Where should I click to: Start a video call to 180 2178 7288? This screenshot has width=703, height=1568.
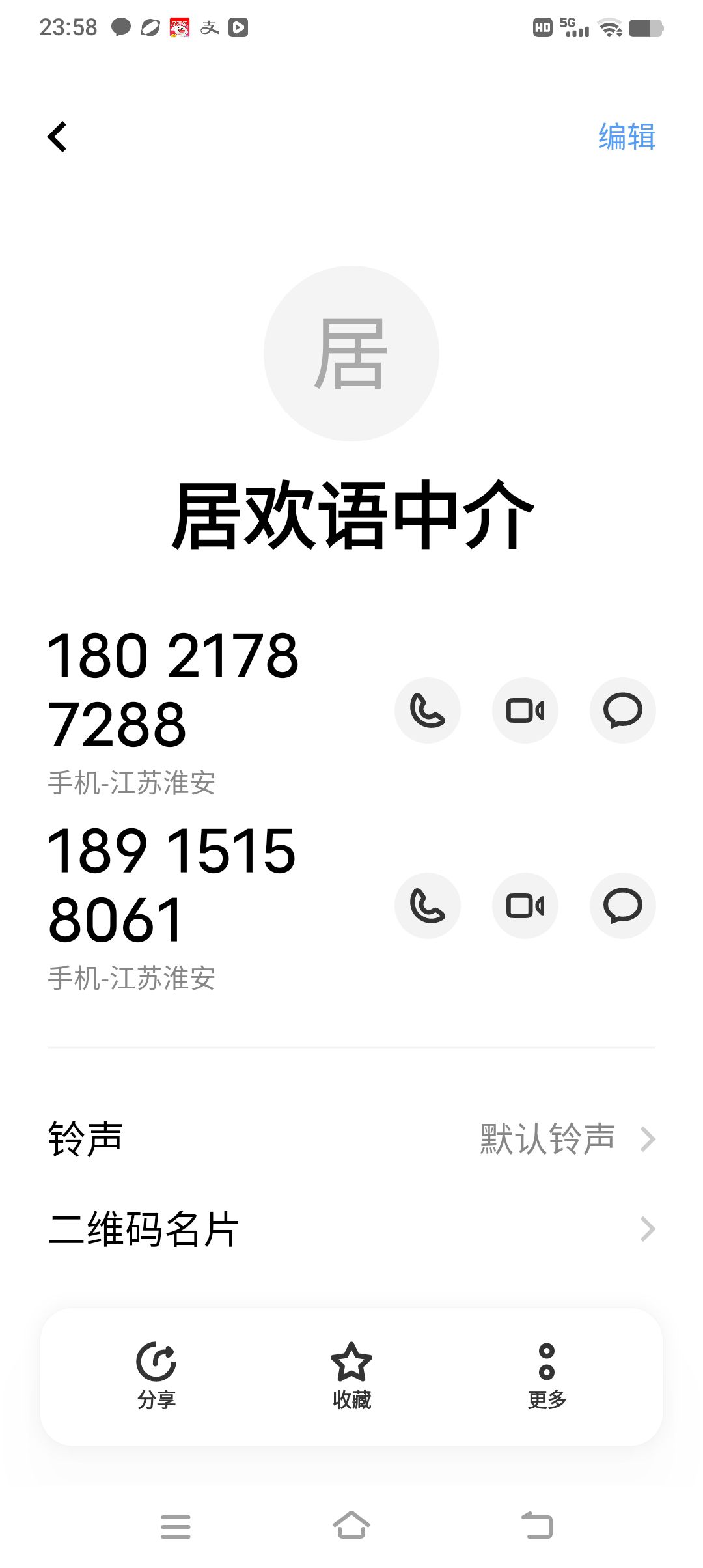(x=525, y=710)
